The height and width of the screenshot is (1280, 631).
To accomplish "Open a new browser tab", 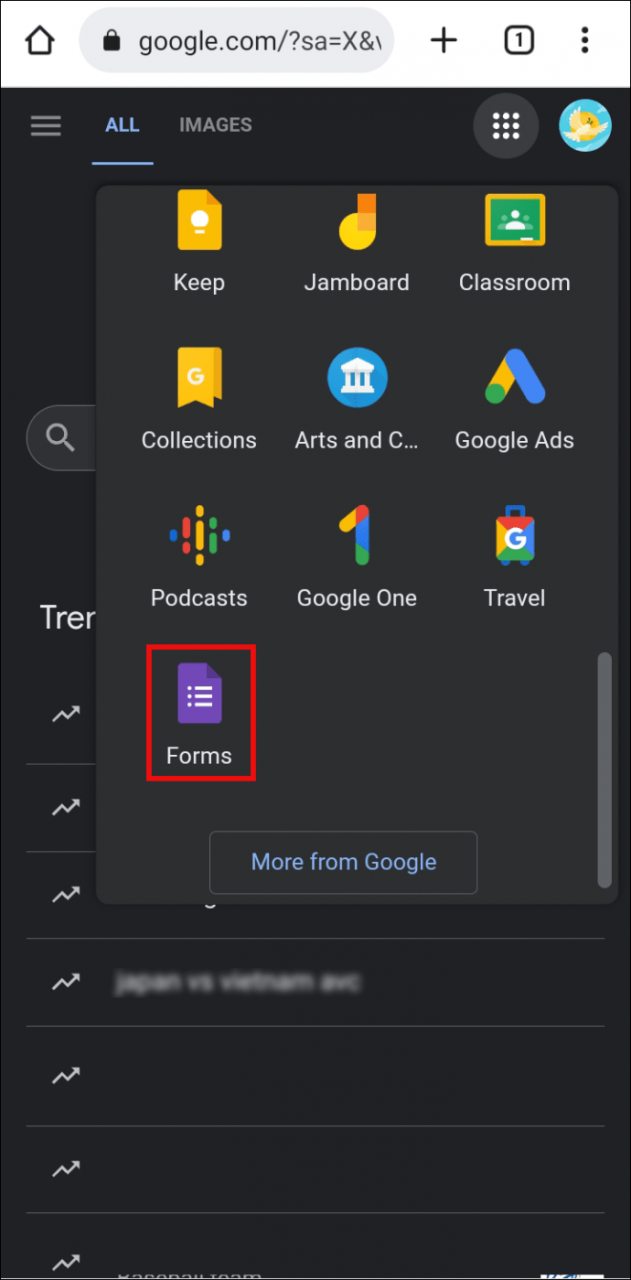I will 443,40.
